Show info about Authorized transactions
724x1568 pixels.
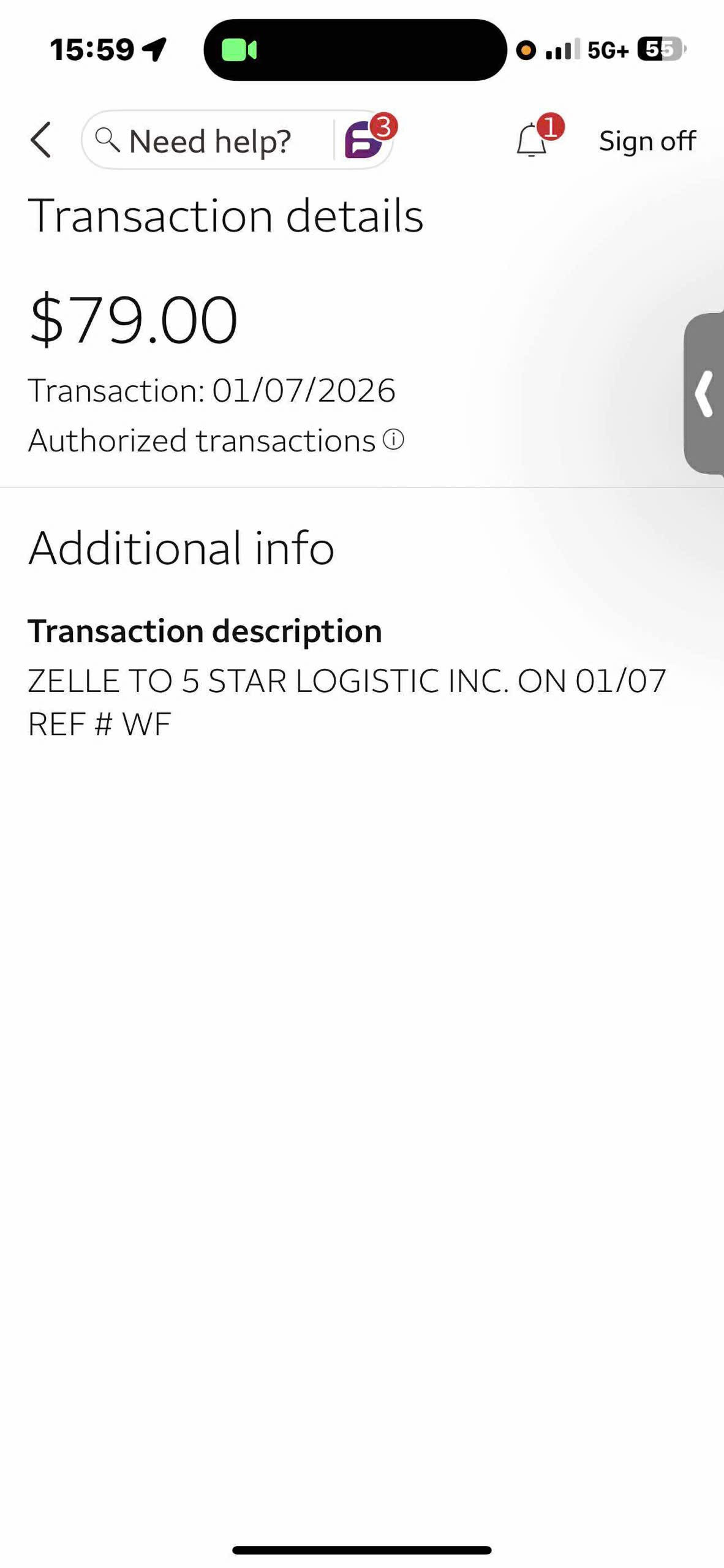tap(393, 439)
